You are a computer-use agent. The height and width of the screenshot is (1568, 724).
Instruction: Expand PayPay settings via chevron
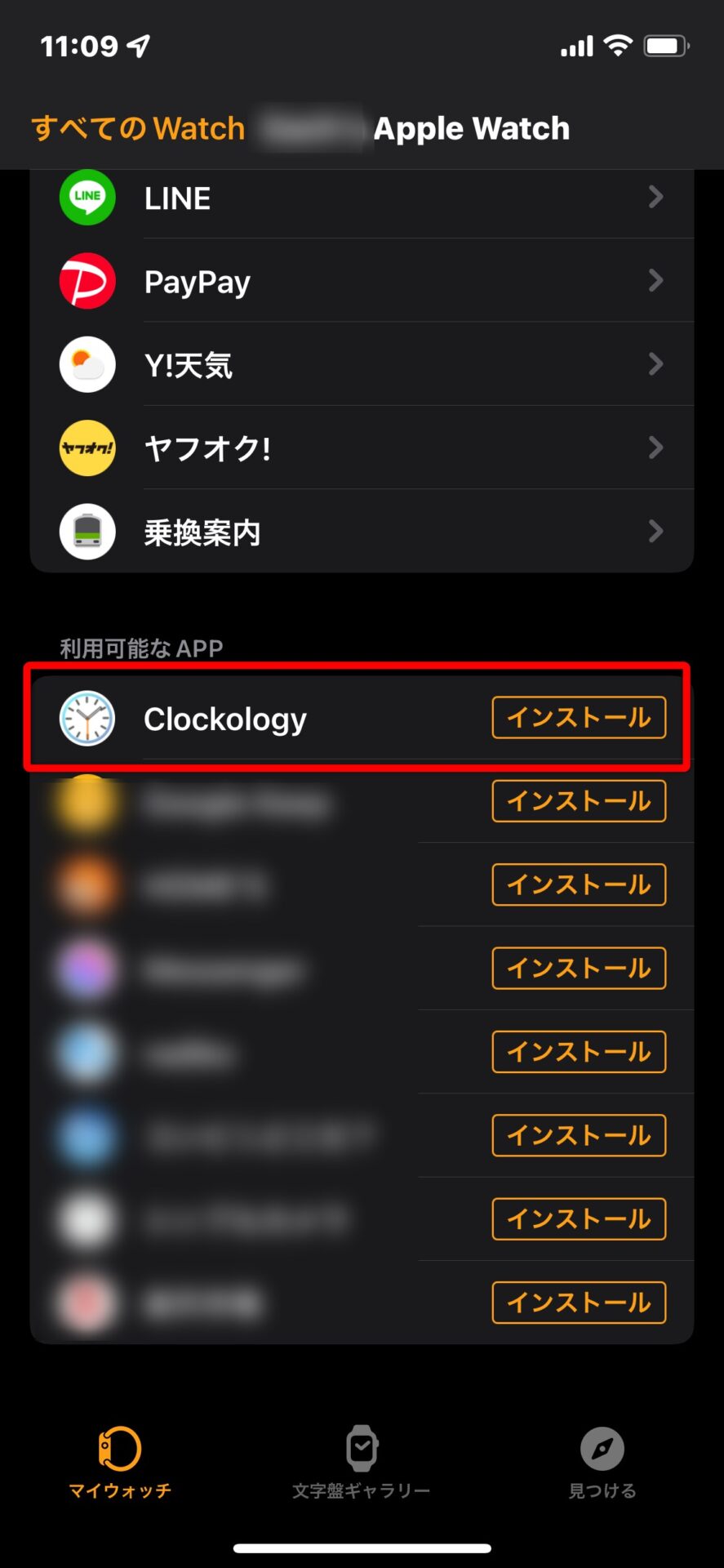point(655,281)
